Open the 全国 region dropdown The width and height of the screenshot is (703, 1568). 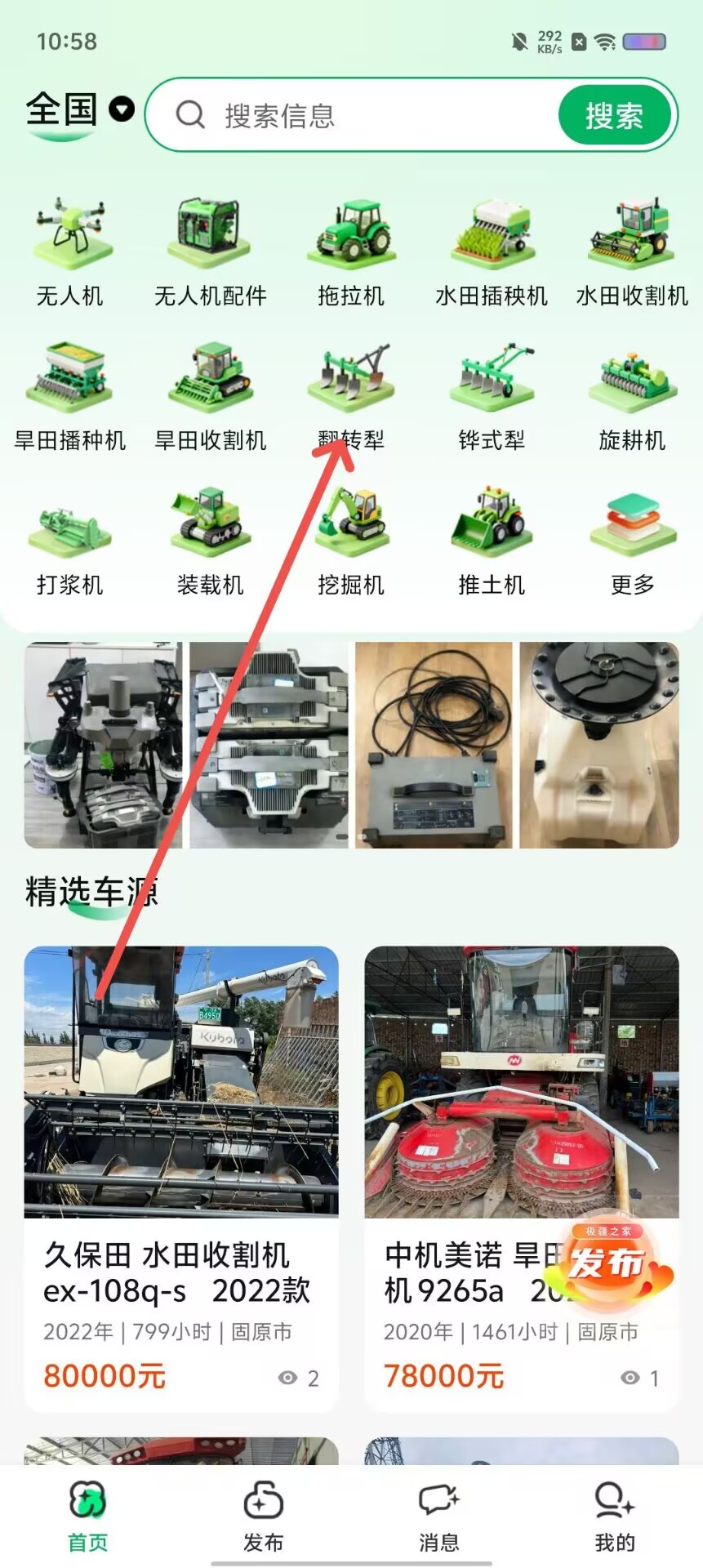pos(79,110)
